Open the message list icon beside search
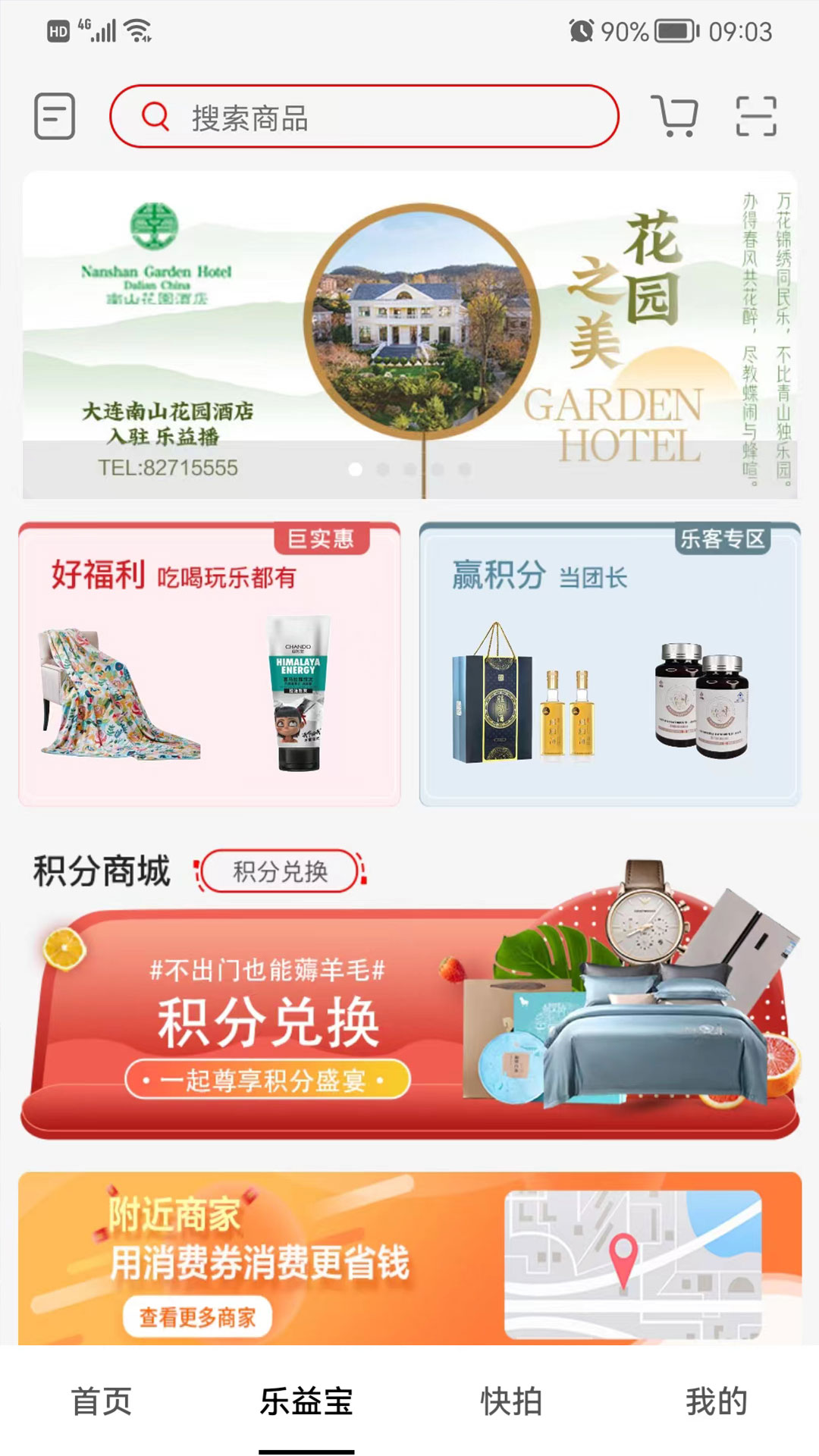The image size is (819, 1456). 55,116
